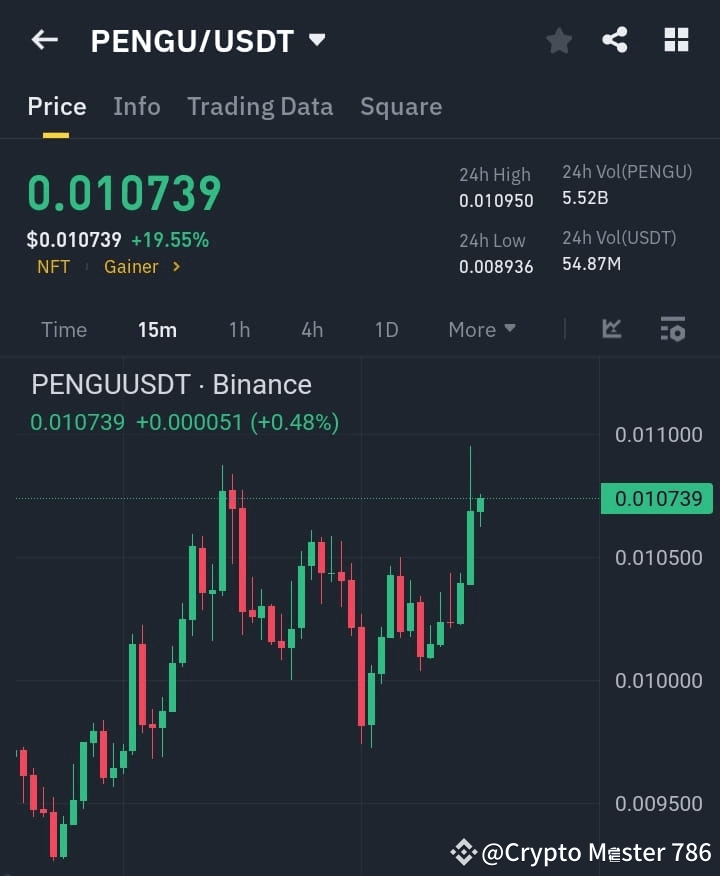Viewport: 720px width, 876px height.
Task: Open the PENGU/USDT pair selector dropdown
Action: [x=317, y=41]
